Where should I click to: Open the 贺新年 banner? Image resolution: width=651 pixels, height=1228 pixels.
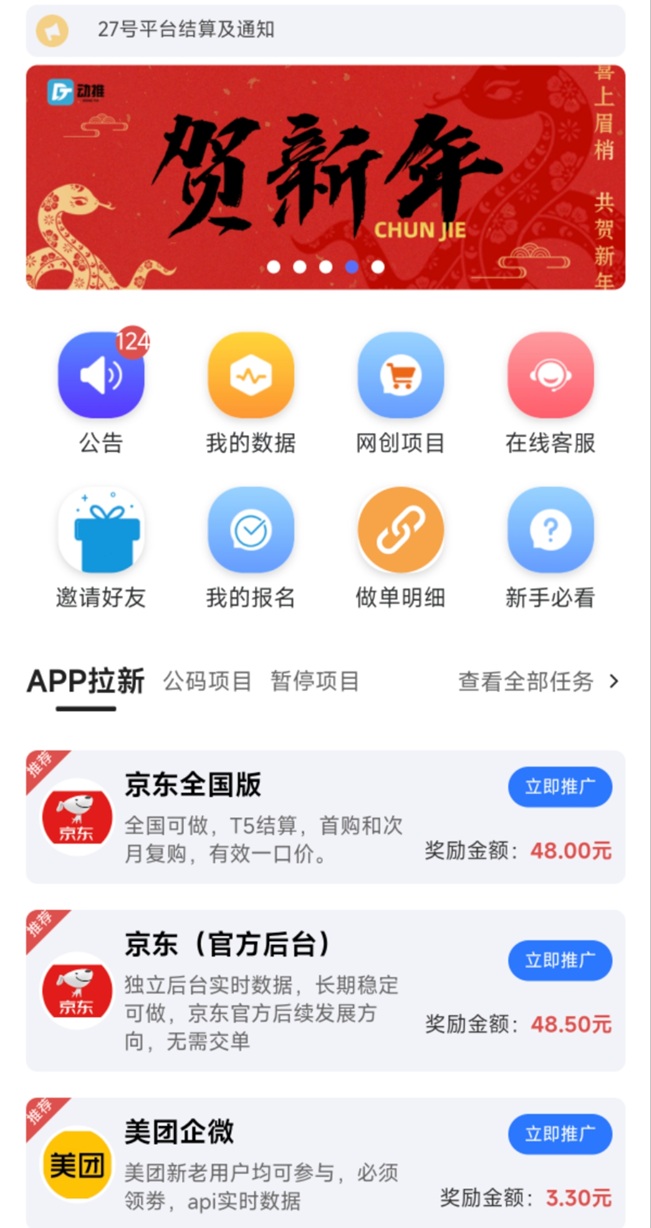coord(325,178)
